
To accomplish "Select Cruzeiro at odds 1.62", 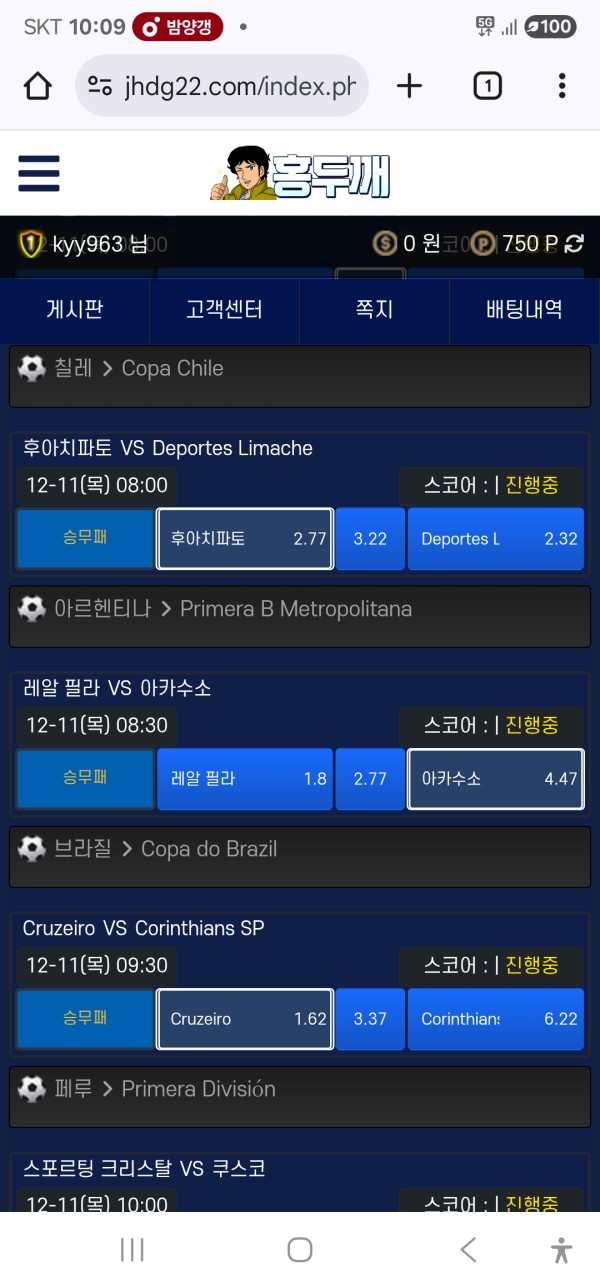I will [244, 1019].
